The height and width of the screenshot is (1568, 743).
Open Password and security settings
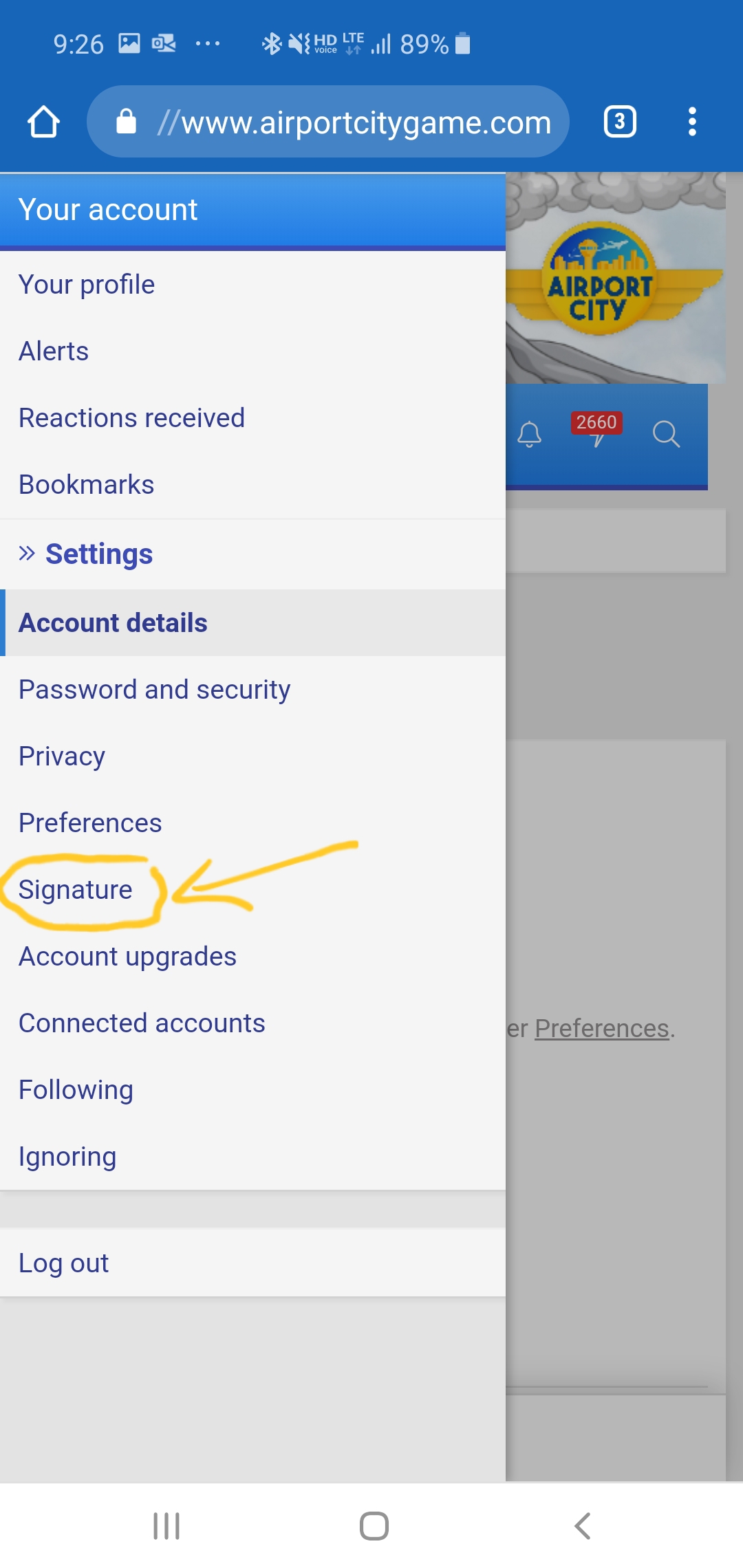click(x=154, y=690)
